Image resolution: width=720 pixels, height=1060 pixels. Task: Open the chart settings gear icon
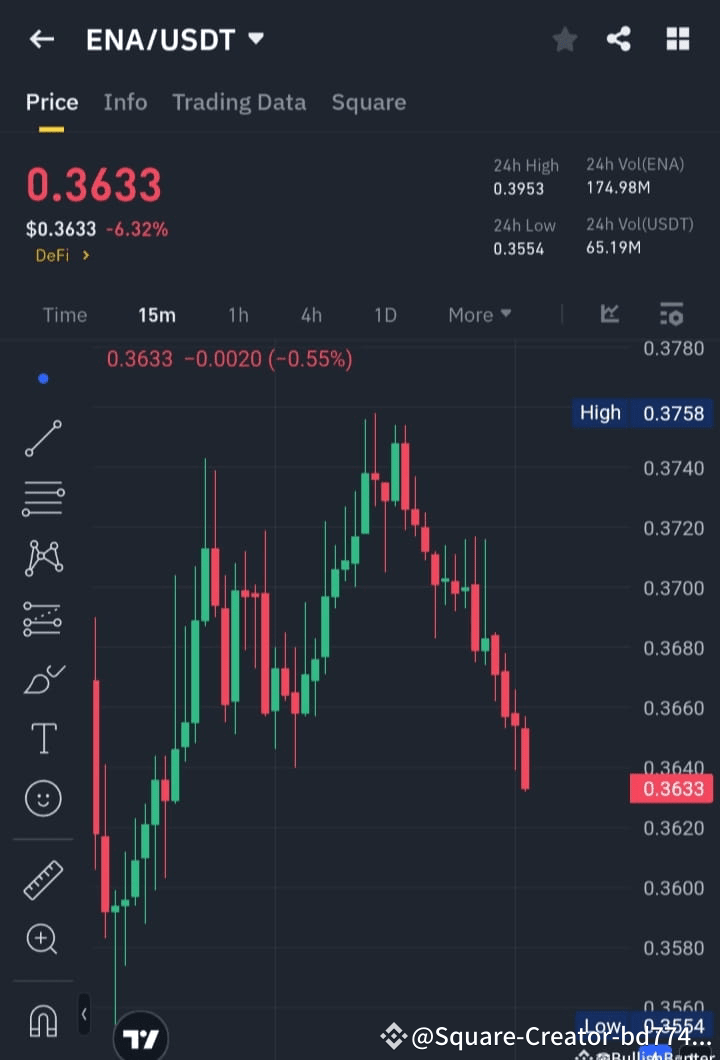pos(671,314)
